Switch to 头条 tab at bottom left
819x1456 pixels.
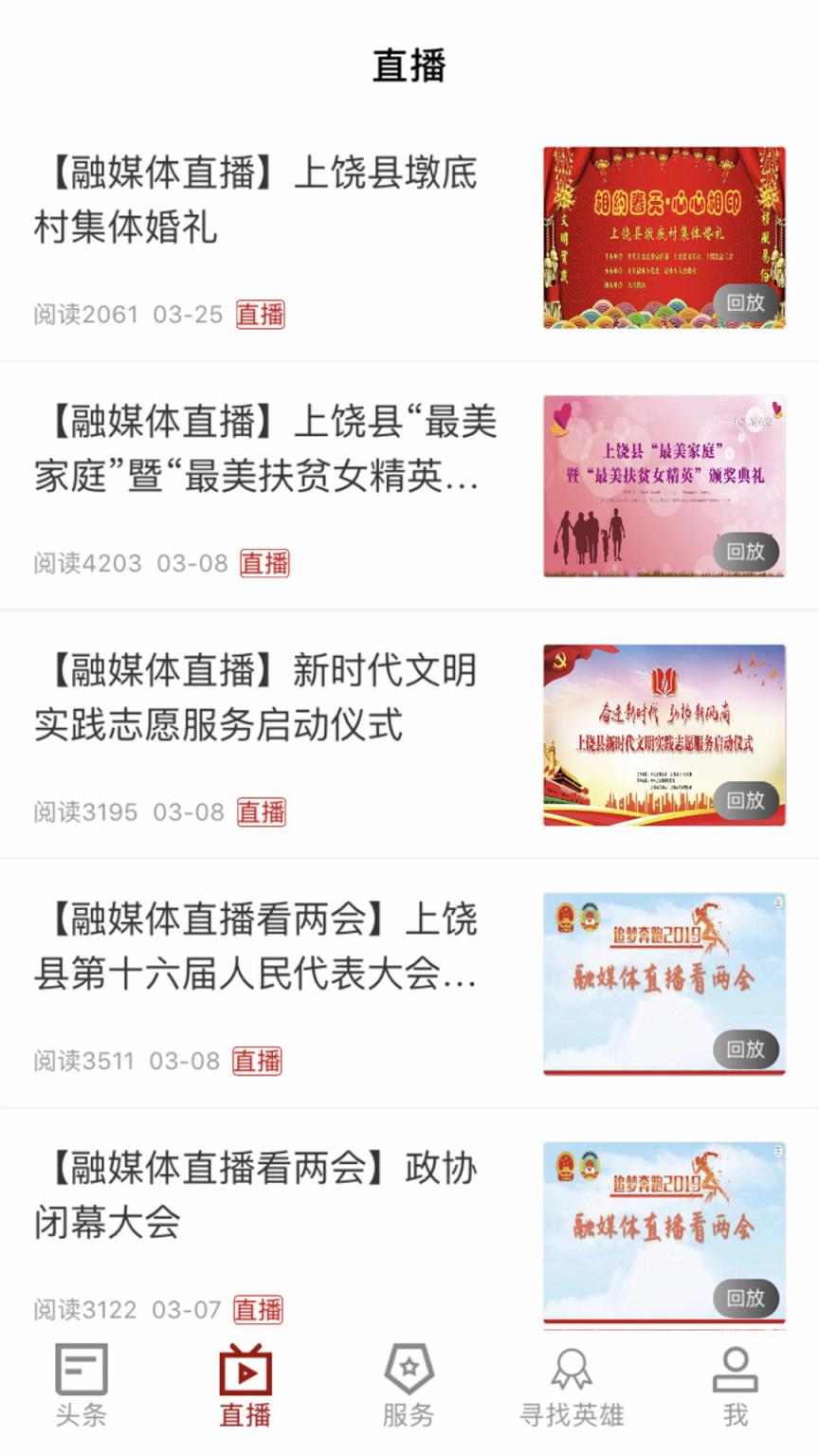[82, 1386]
